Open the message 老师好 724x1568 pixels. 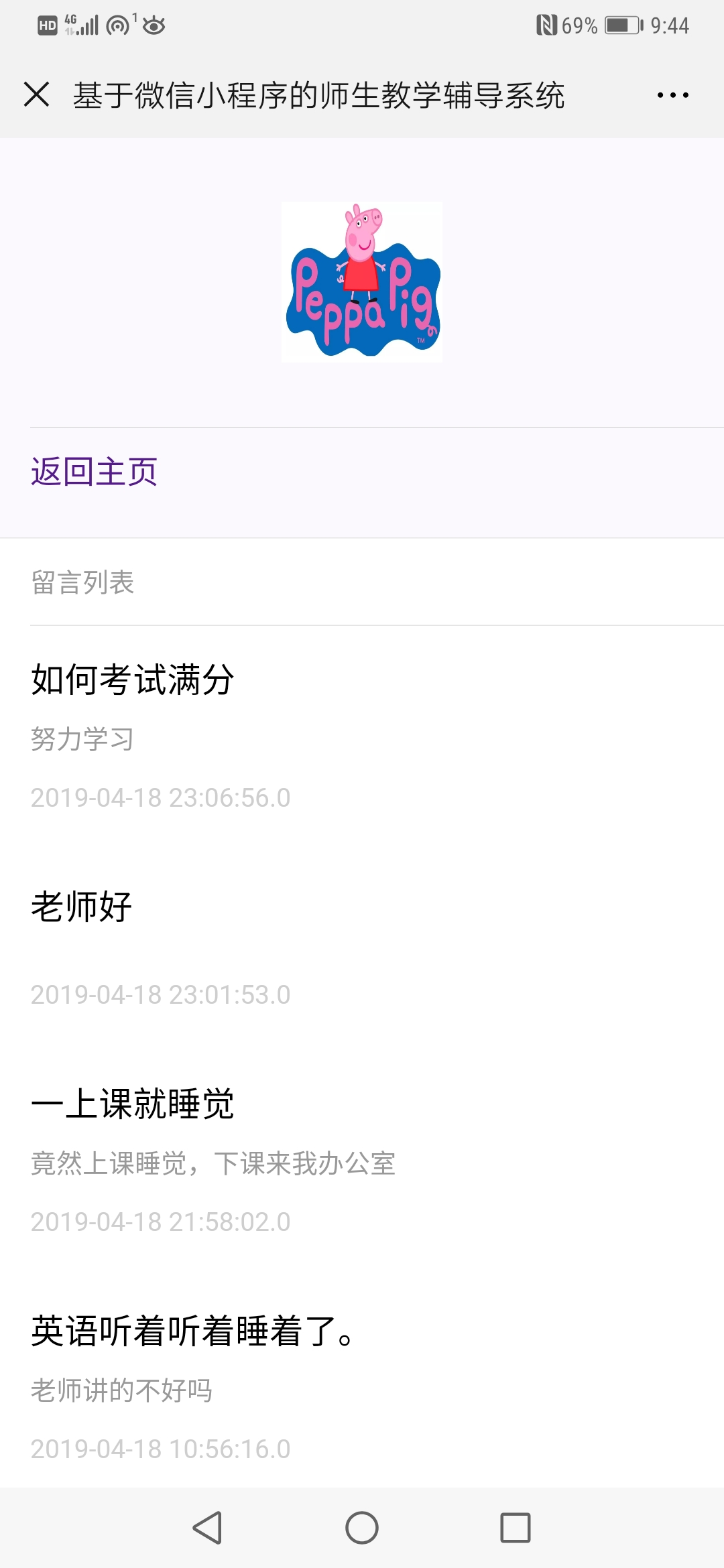[x=82, y=907]
